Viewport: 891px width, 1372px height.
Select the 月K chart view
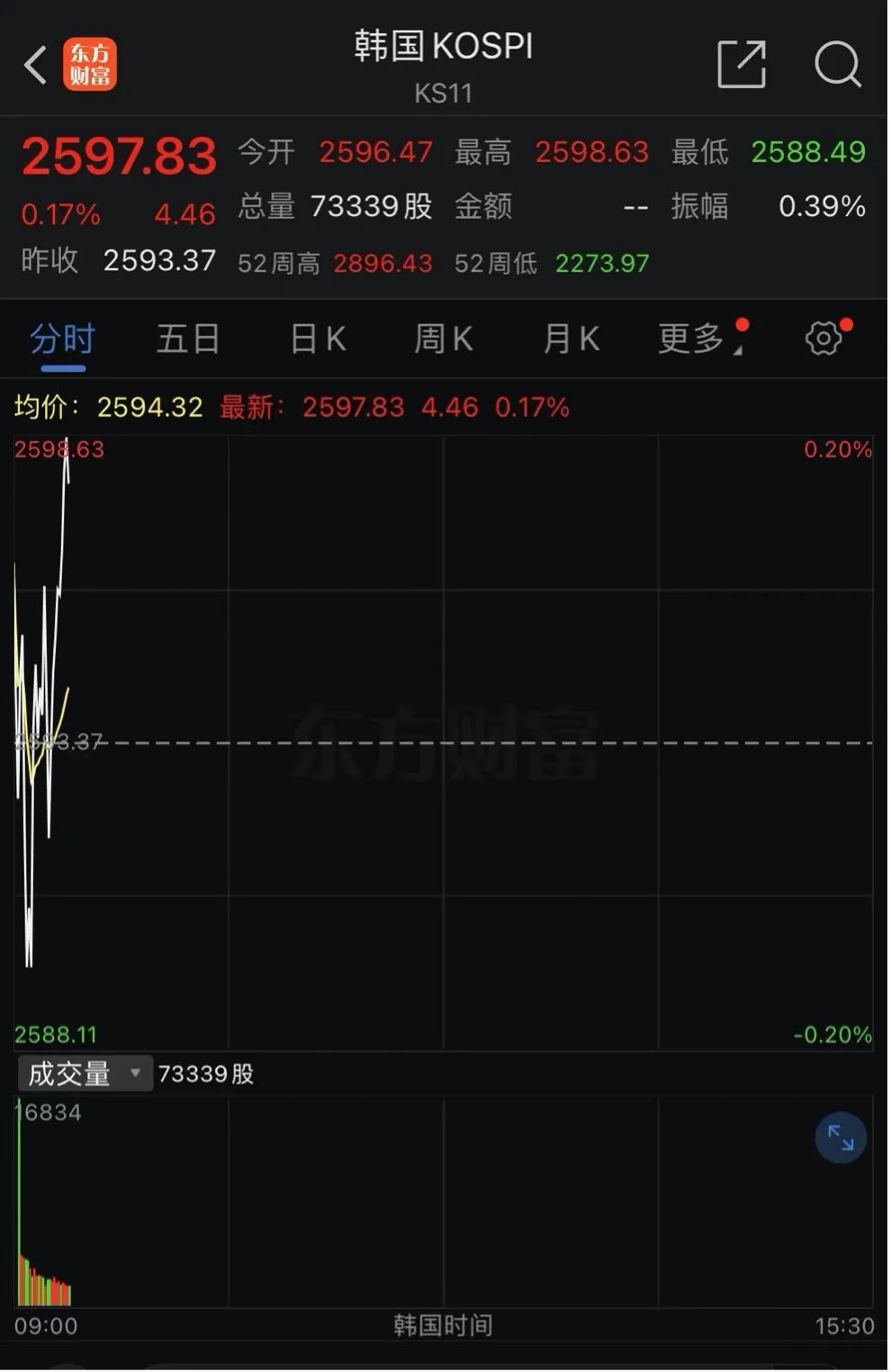coord(569,338)
